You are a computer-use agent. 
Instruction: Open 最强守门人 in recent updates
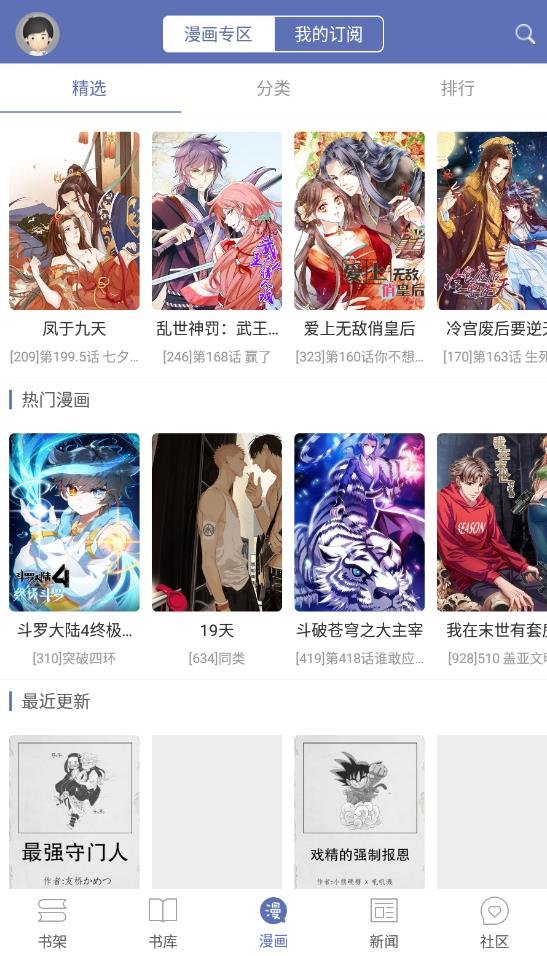(x=74, y=812)
